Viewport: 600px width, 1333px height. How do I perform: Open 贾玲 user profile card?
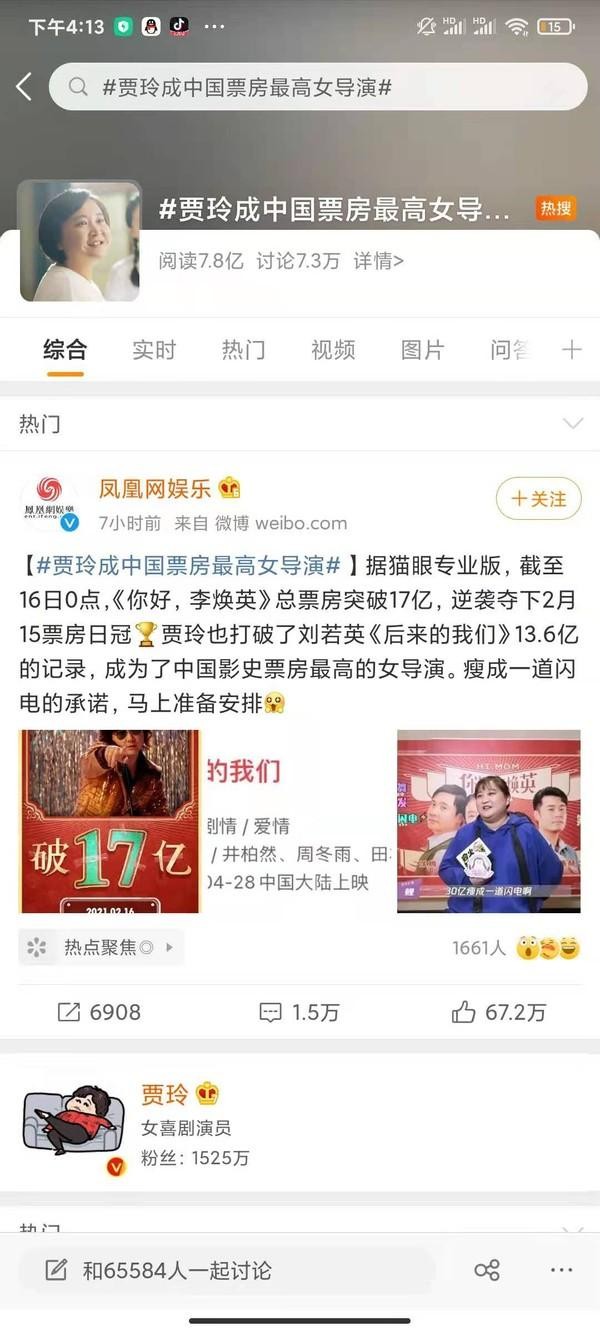pos(300,1124)
